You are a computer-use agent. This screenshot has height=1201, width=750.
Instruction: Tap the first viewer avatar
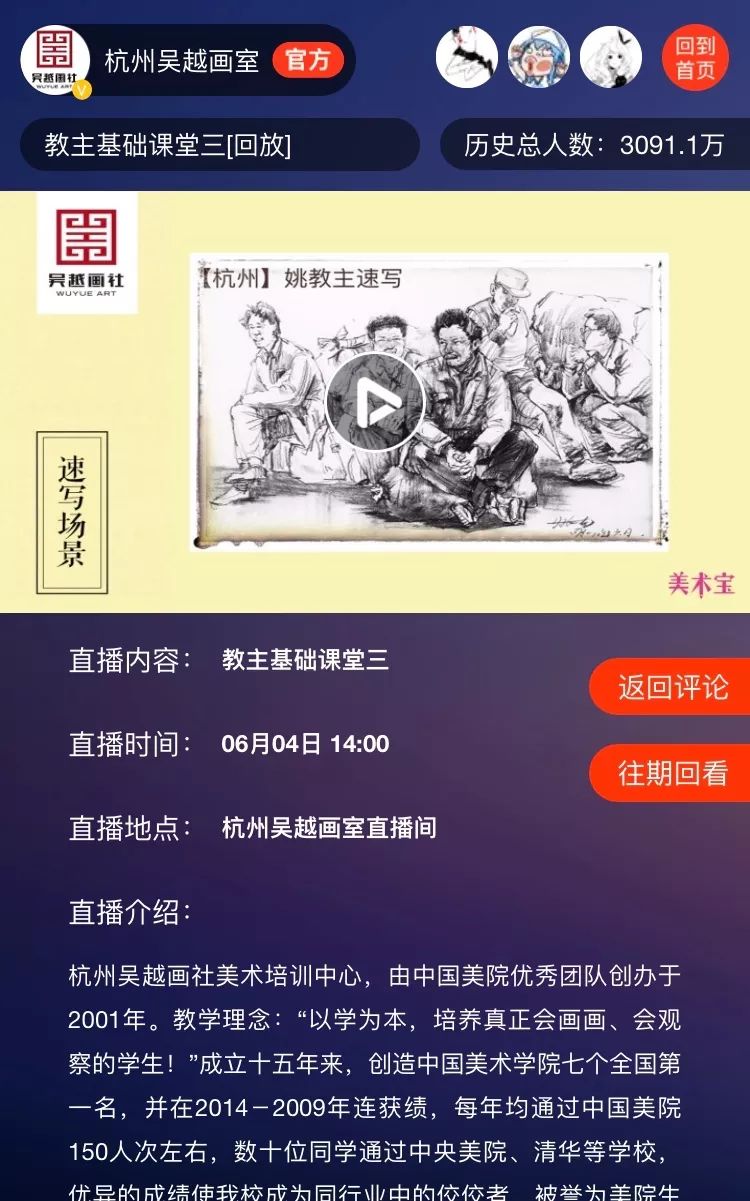[466, 57]
